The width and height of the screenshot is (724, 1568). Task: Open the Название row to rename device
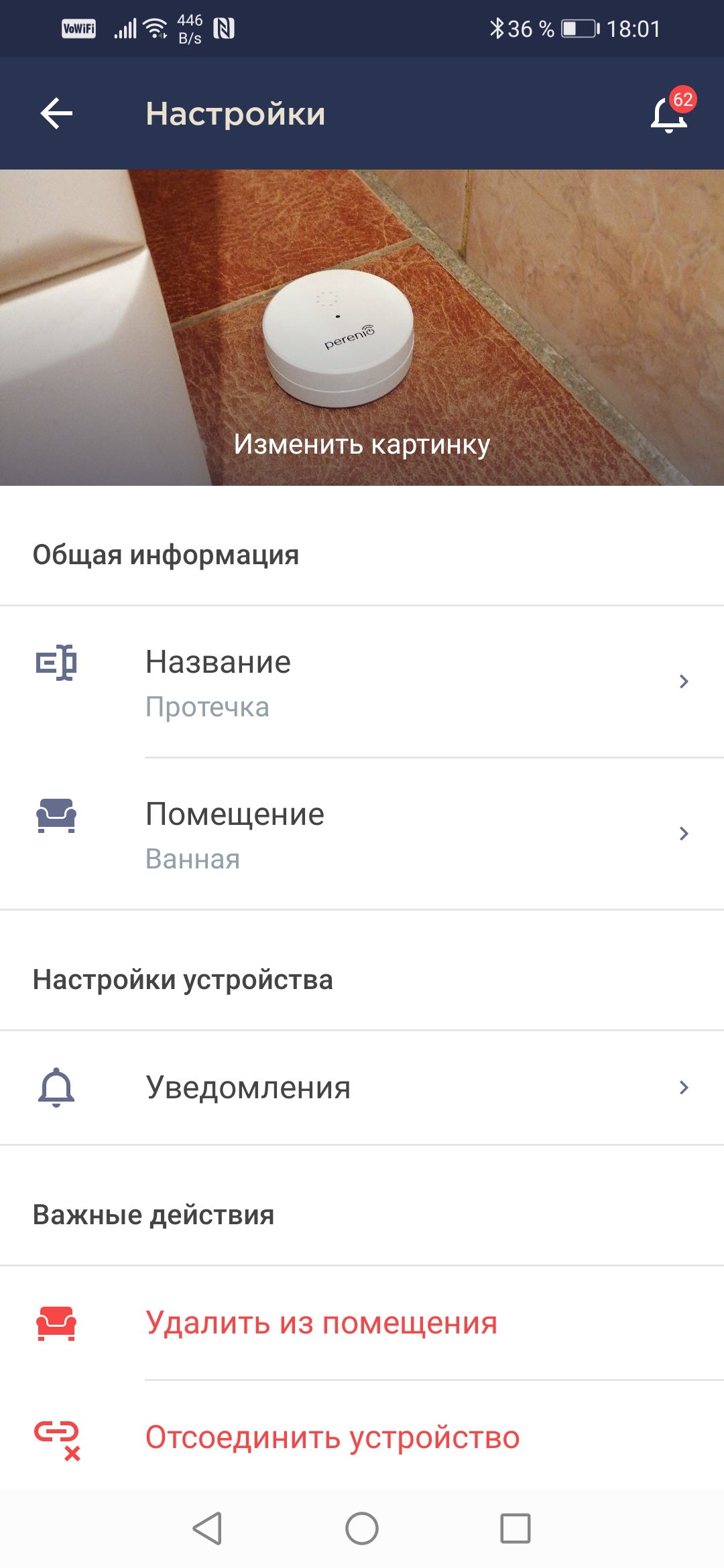[x=362, y=682]
